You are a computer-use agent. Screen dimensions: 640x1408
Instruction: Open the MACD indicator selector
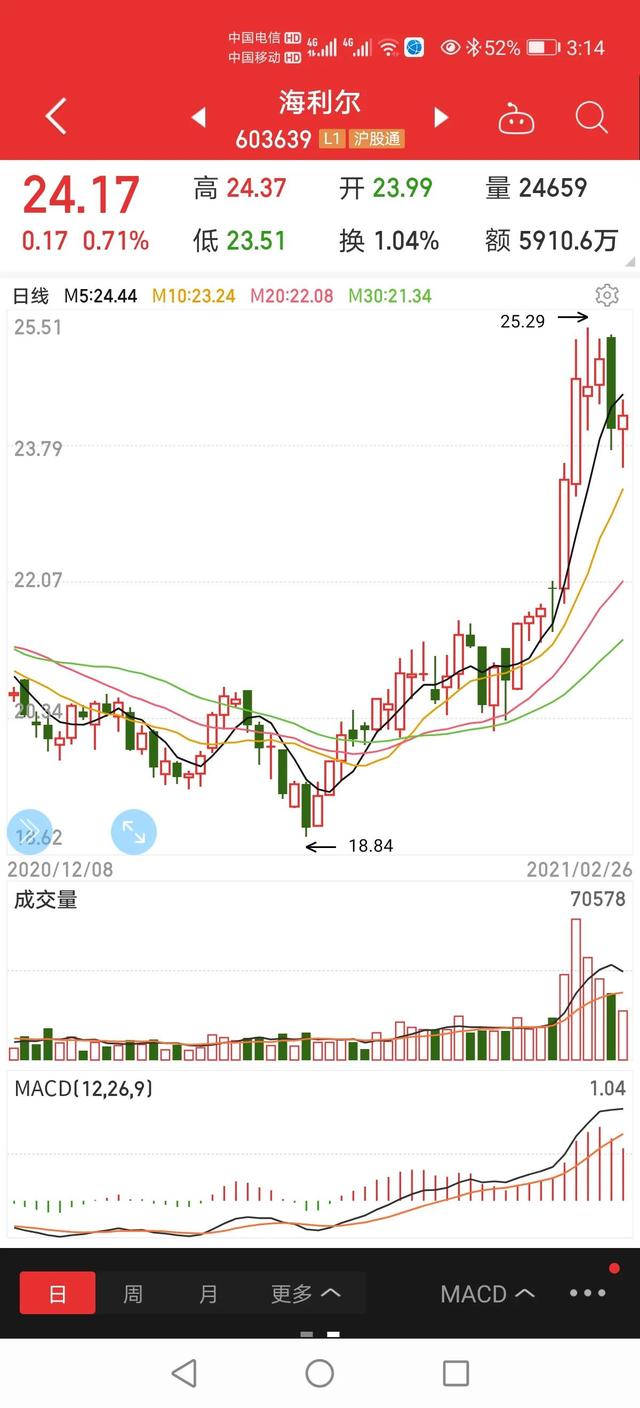coord(487,1293)
